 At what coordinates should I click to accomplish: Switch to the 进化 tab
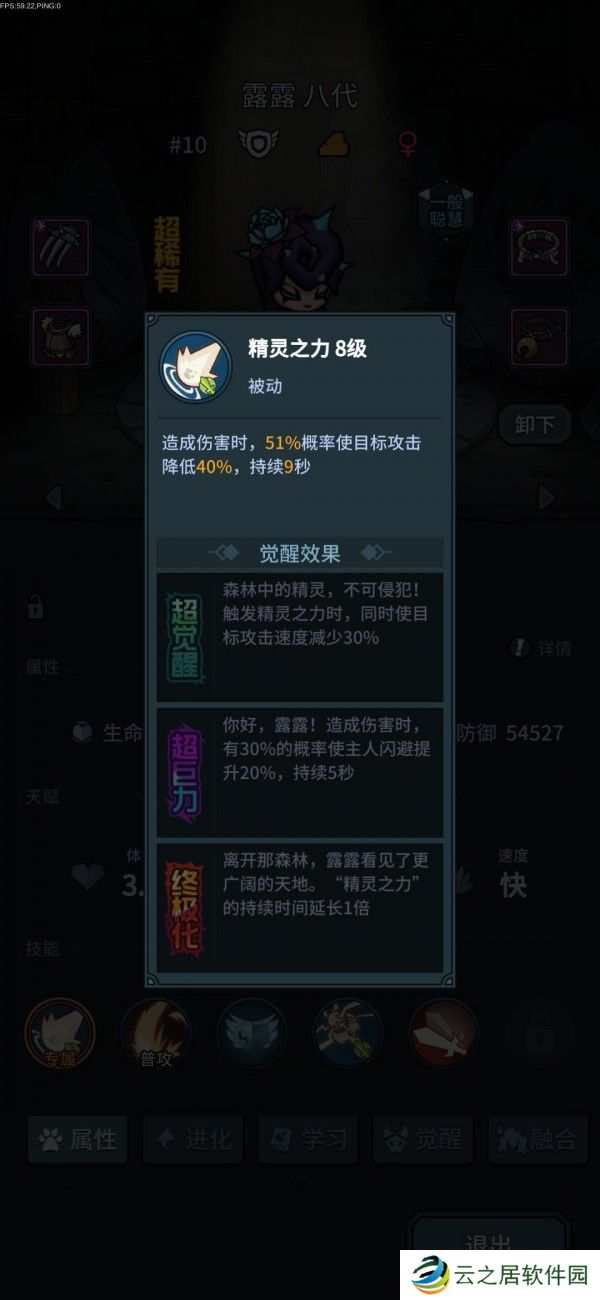tap(193, 1139)
